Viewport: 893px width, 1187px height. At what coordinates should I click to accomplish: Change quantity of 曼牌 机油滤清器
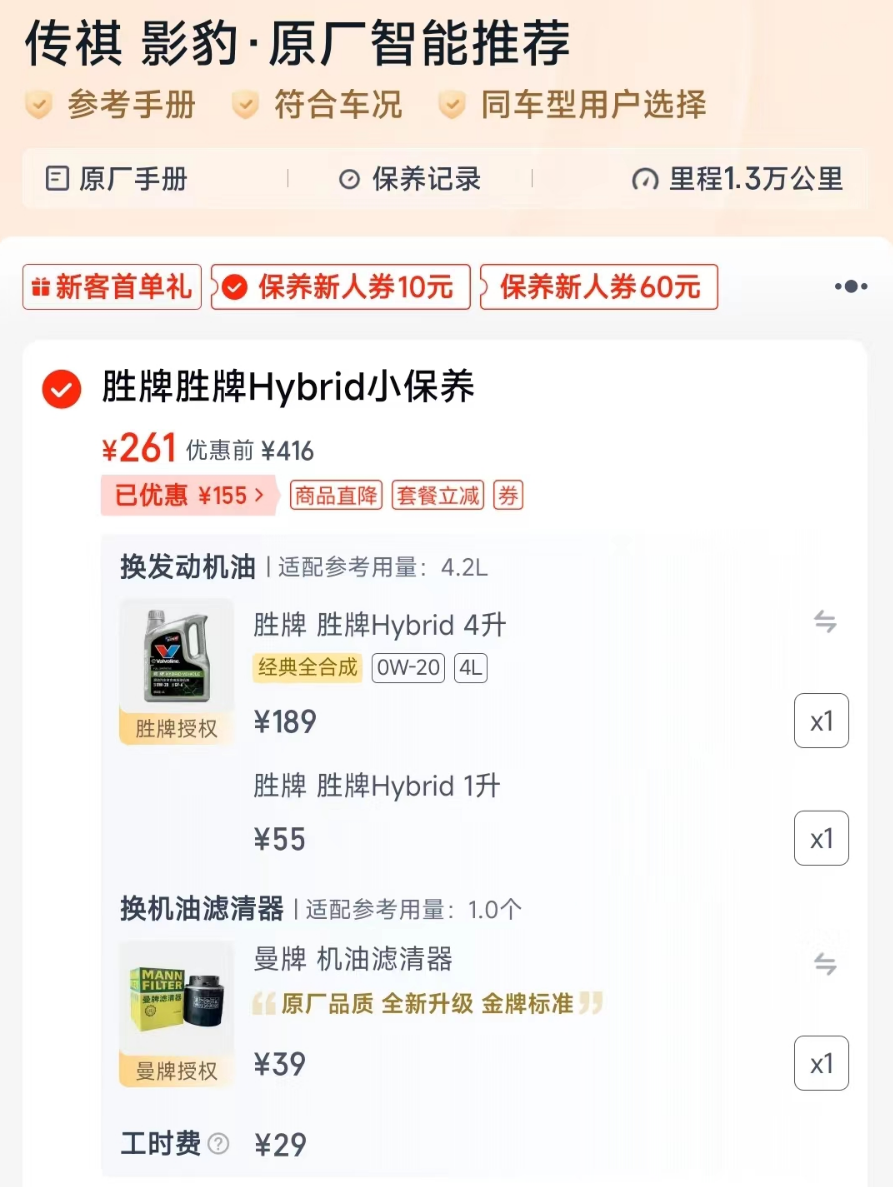point(821,1064)
